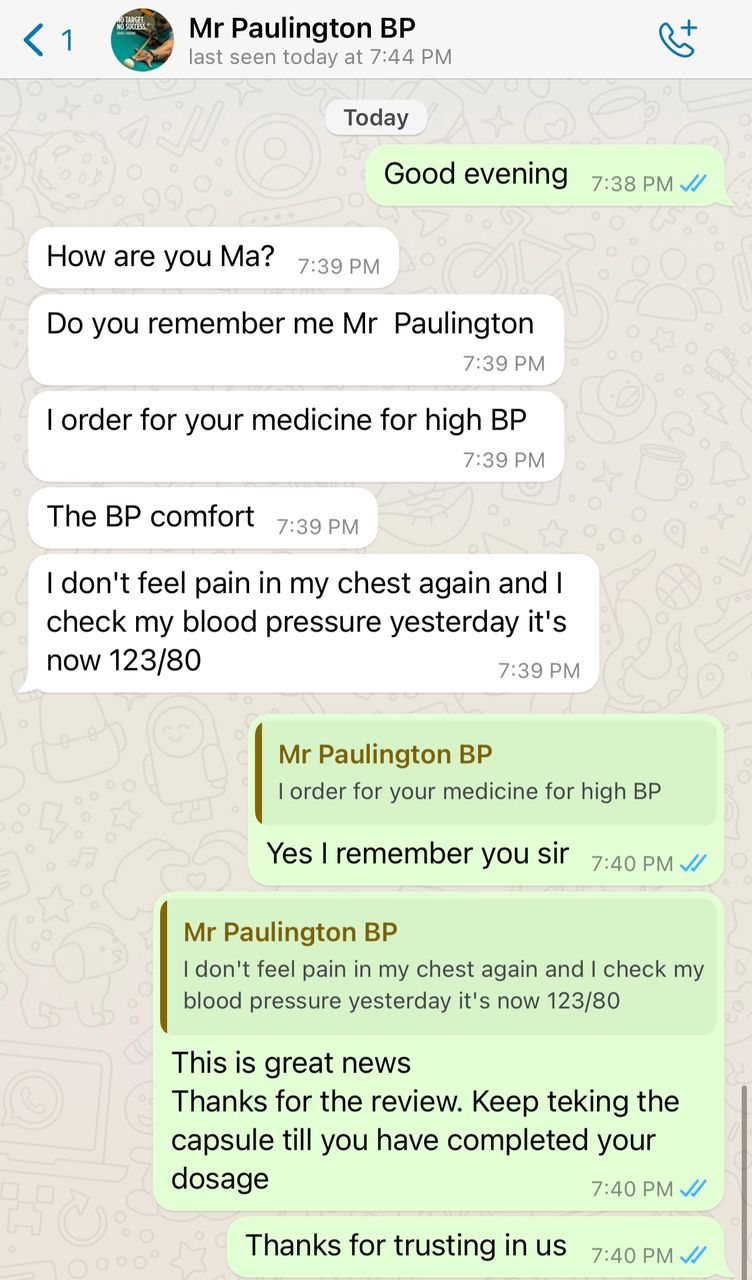The width and height of the screenshot is (752, 1280).
Task: Open Mr Paulington BP's profile picture
Action: point(142,40)
